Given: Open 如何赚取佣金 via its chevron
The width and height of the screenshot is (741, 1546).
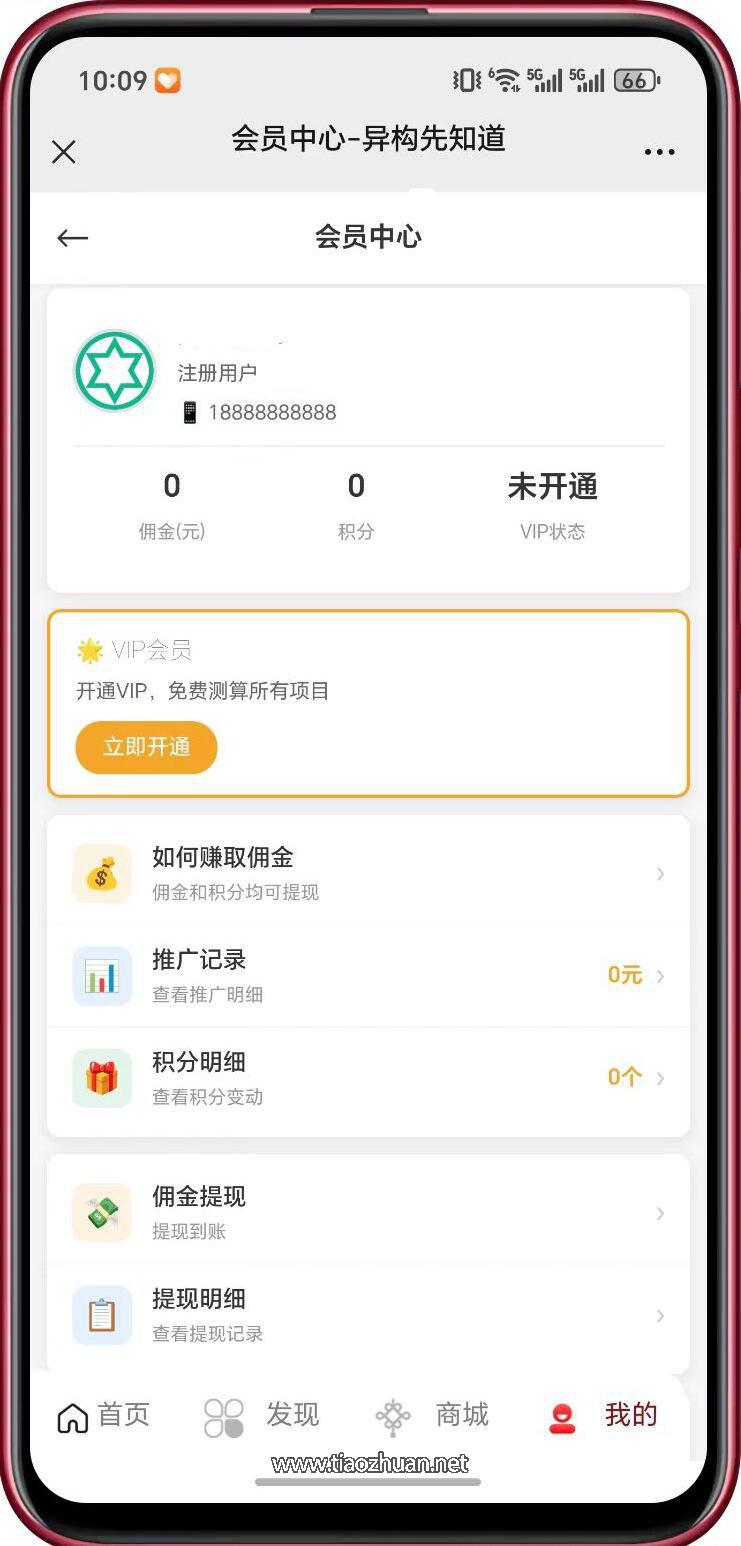Looking at the screenshot, I should click(x=660, y=873).
